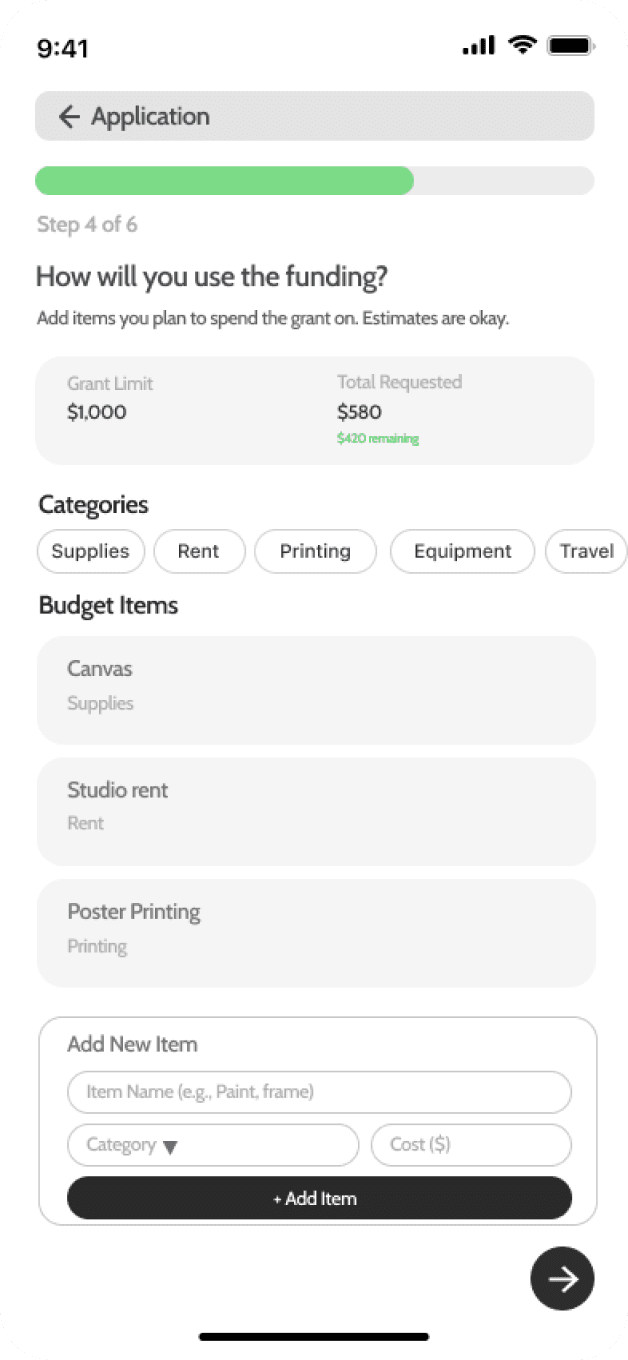Open the Studio rent budget item
The image size is (628, 1360).
[x=316, y=811]
